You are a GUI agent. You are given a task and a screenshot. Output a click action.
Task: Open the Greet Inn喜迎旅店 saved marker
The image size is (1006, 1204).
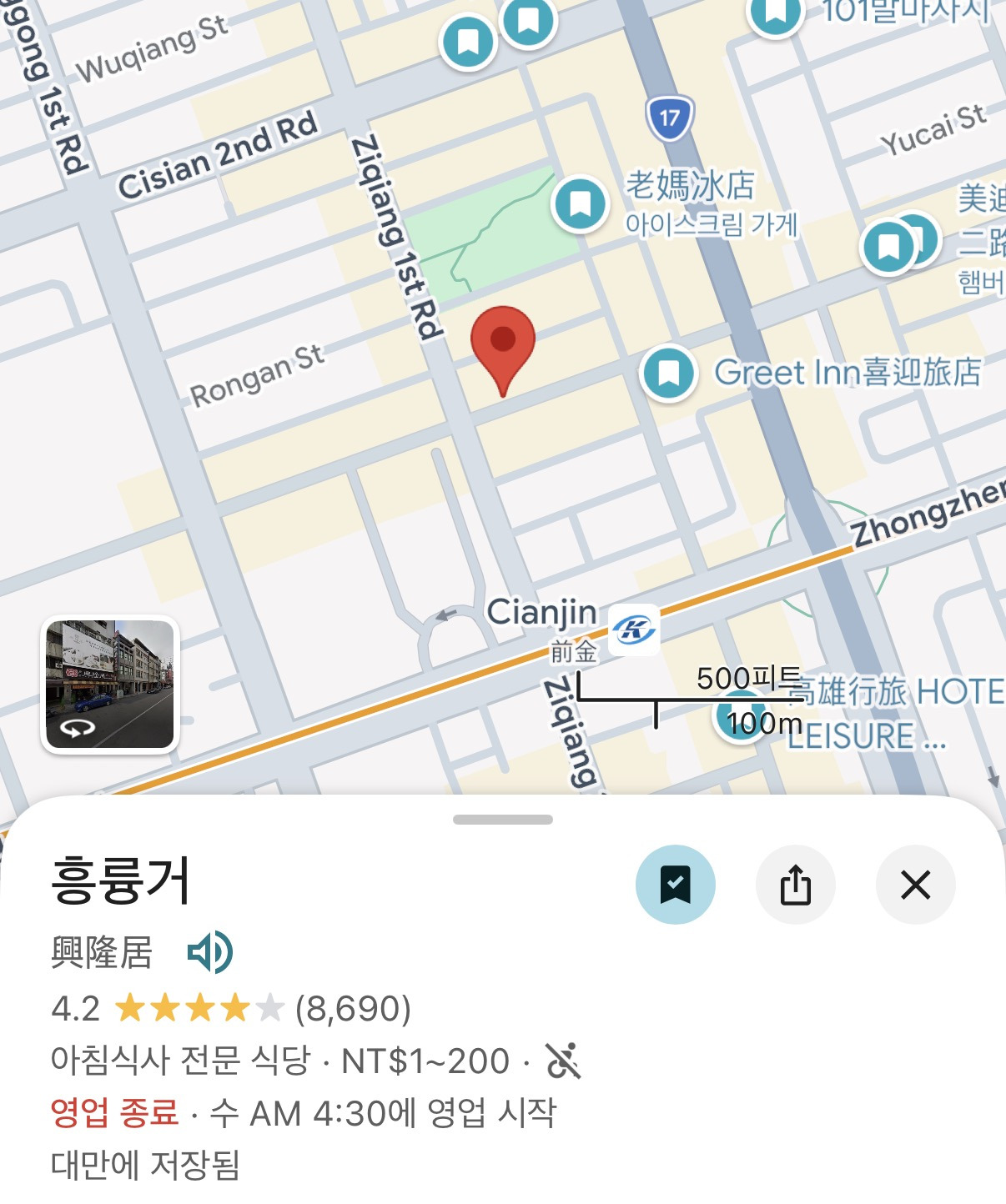point(668,373)
